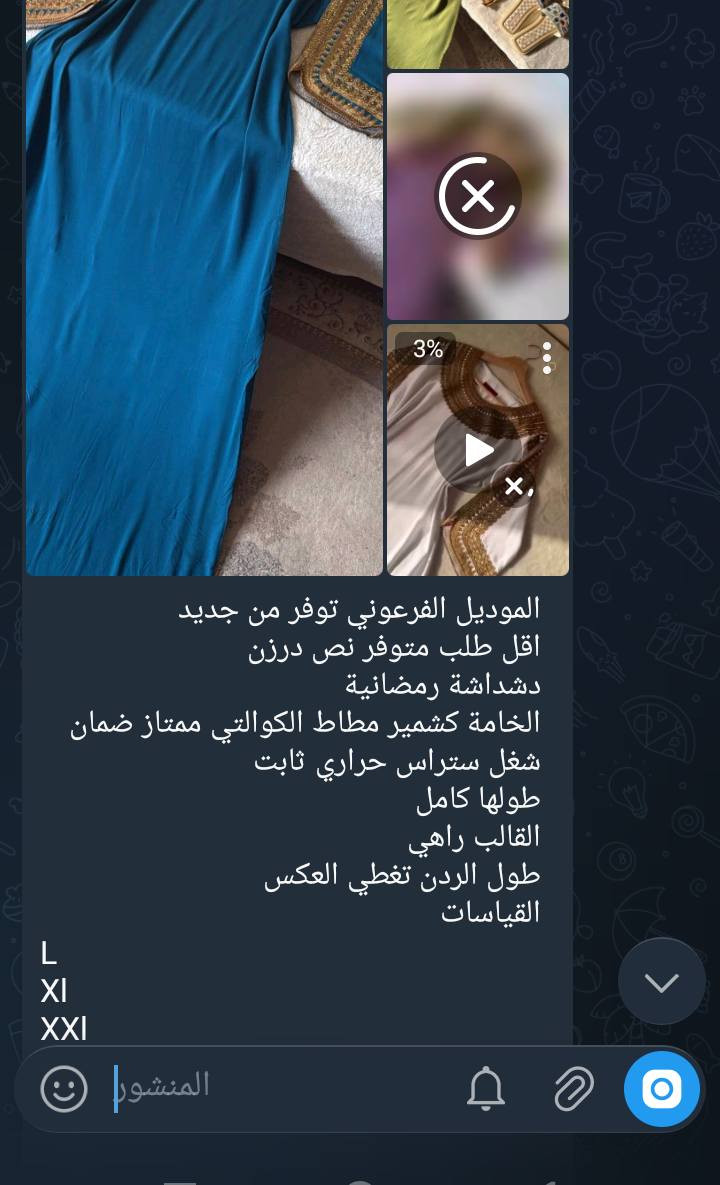Image resolution: width=720 pixels, height=1185 pixels.
Task: Play the white dress video
Action: tap(478, 451)
